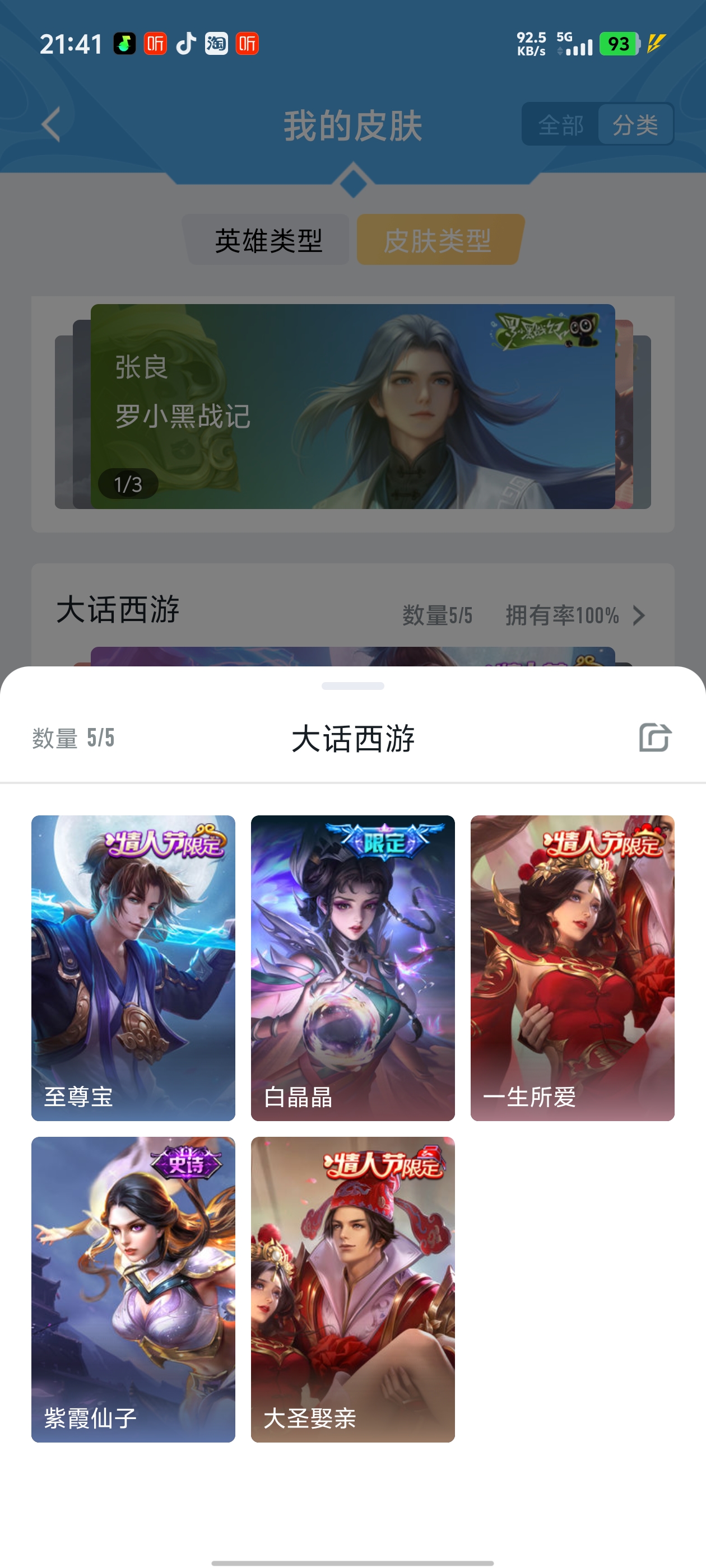Open the 至尊宝 skin card

(x=133, y=967)
